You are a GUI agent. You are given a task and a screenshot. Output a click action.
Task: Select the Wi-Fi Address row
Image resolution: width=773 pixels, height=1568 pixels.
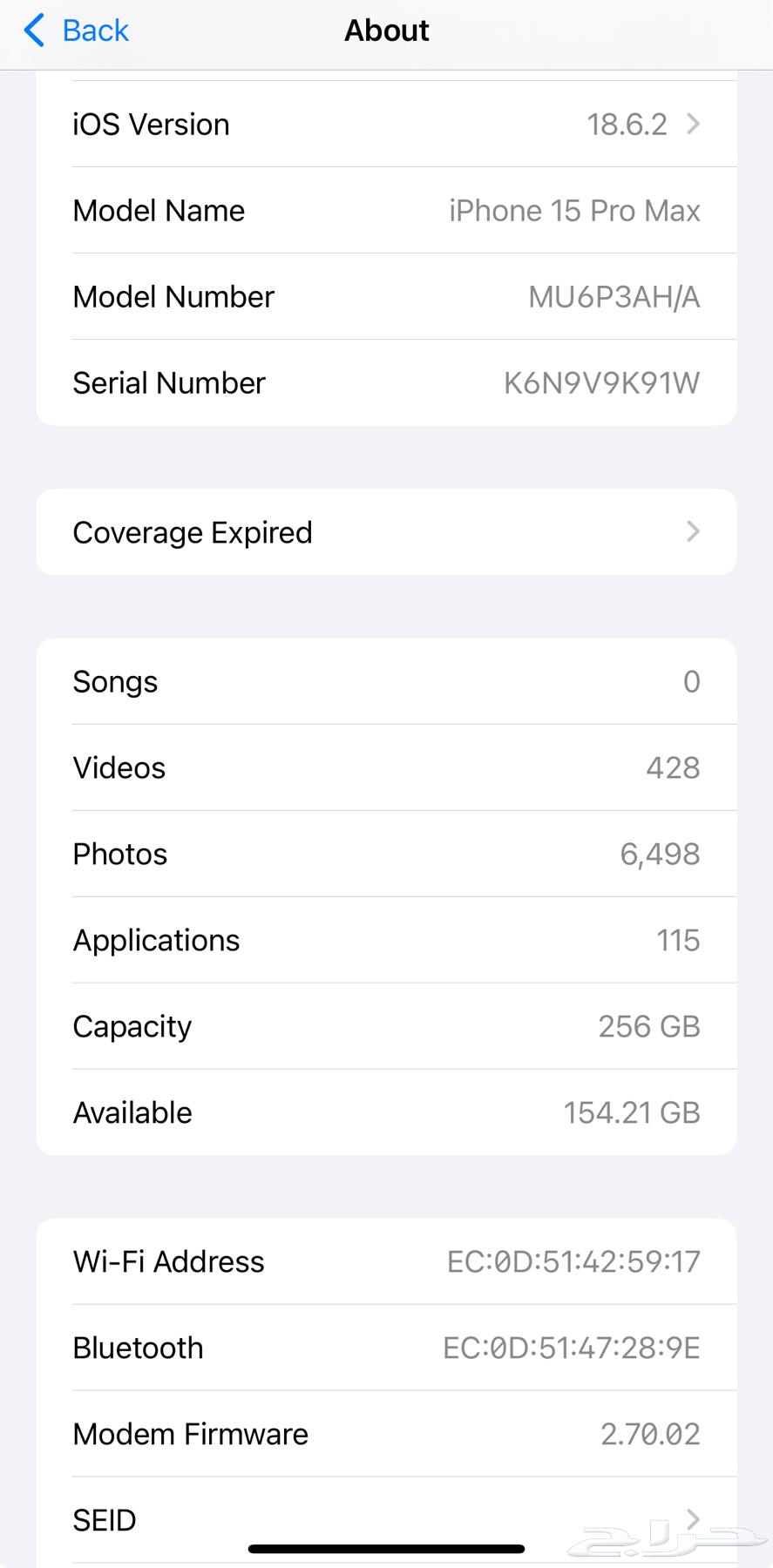pos(386,1261)
